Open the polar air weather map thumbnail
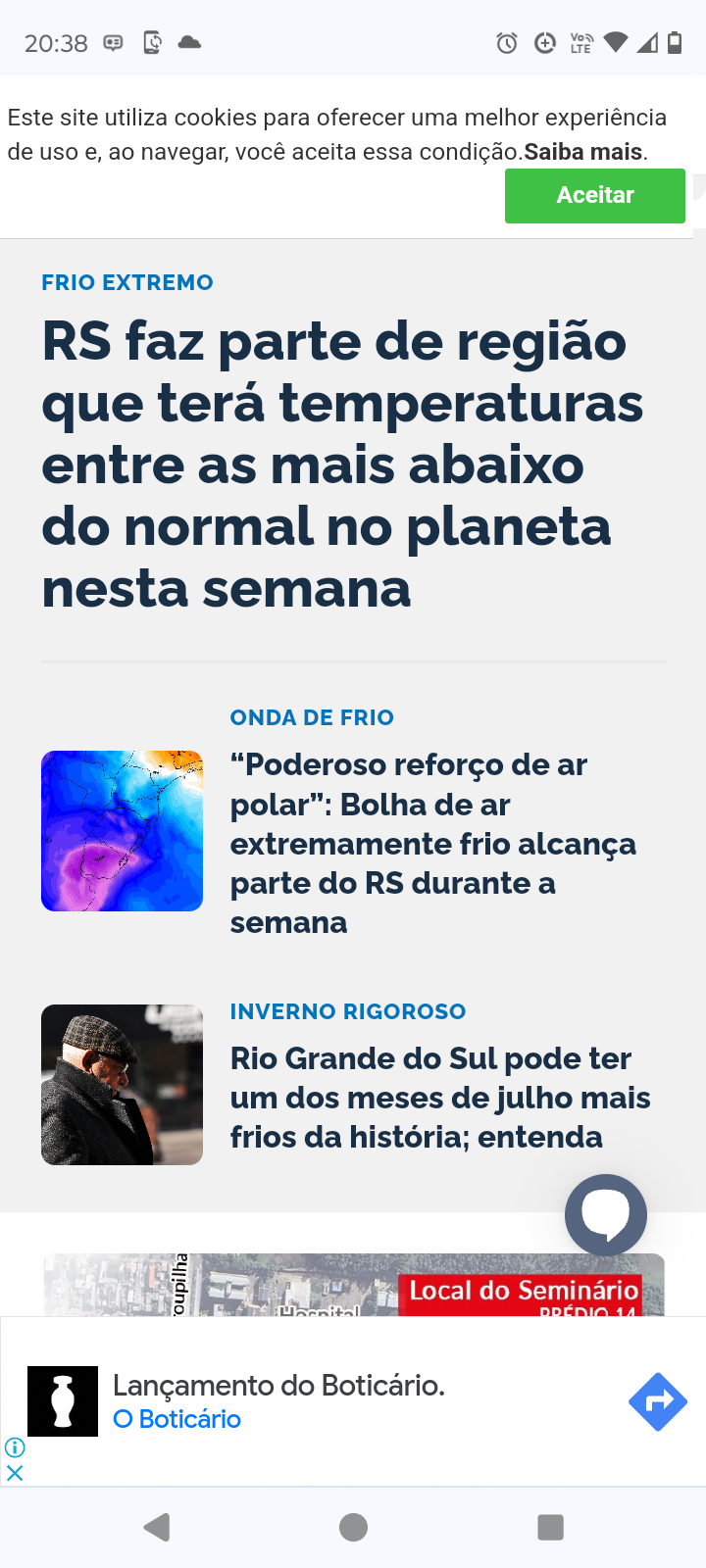Image resolution: width=706 pixels, height=1568 pixels. (122, 831)
